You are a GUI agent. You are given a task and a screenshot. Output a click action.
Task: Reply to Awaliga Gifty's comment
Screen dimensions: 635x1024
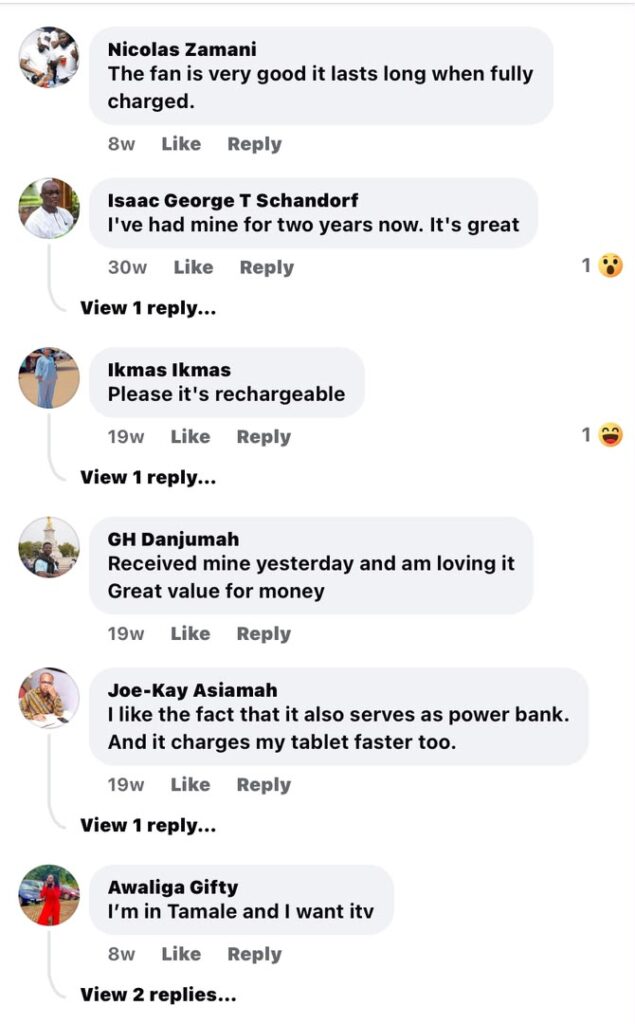[254, 955]
